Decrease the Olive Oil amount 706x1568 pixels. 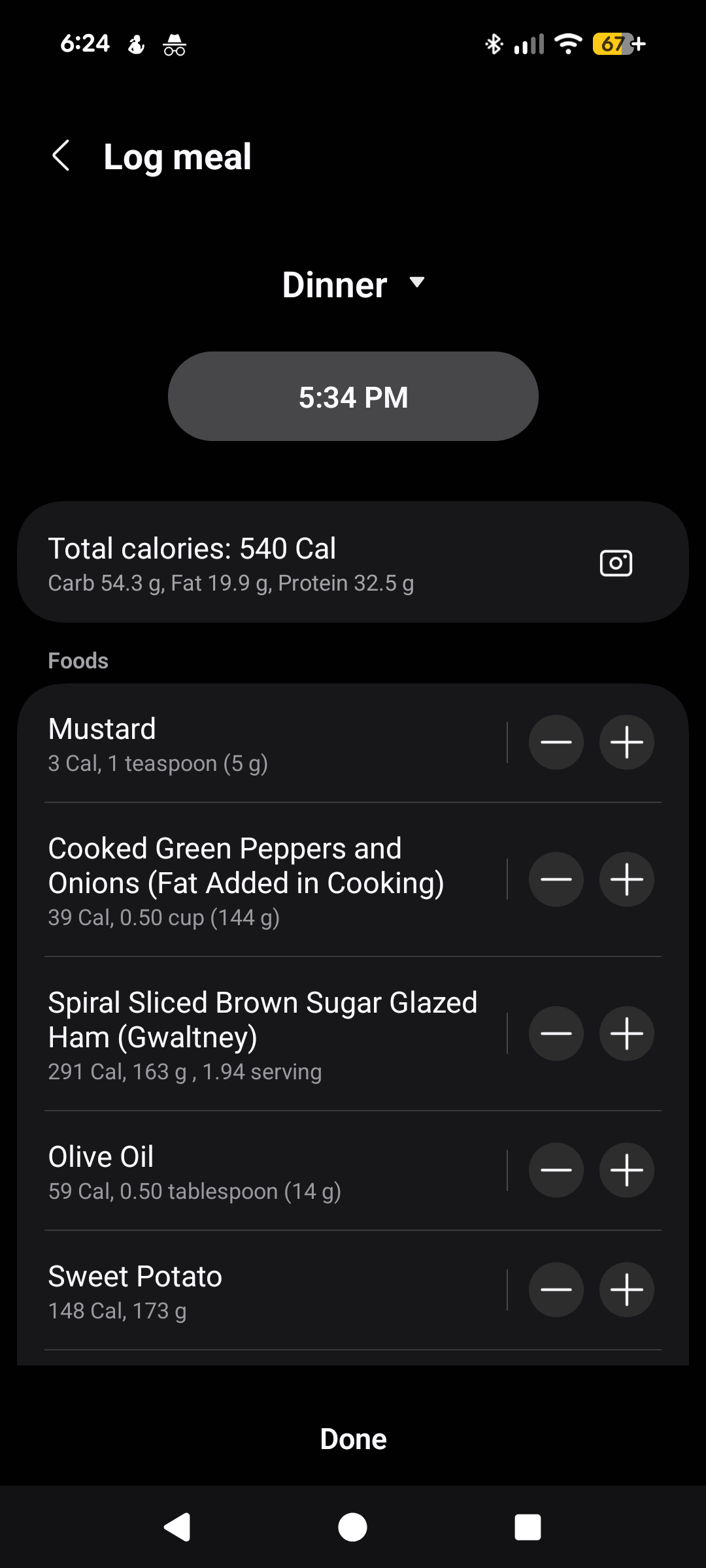point(556,1170)
